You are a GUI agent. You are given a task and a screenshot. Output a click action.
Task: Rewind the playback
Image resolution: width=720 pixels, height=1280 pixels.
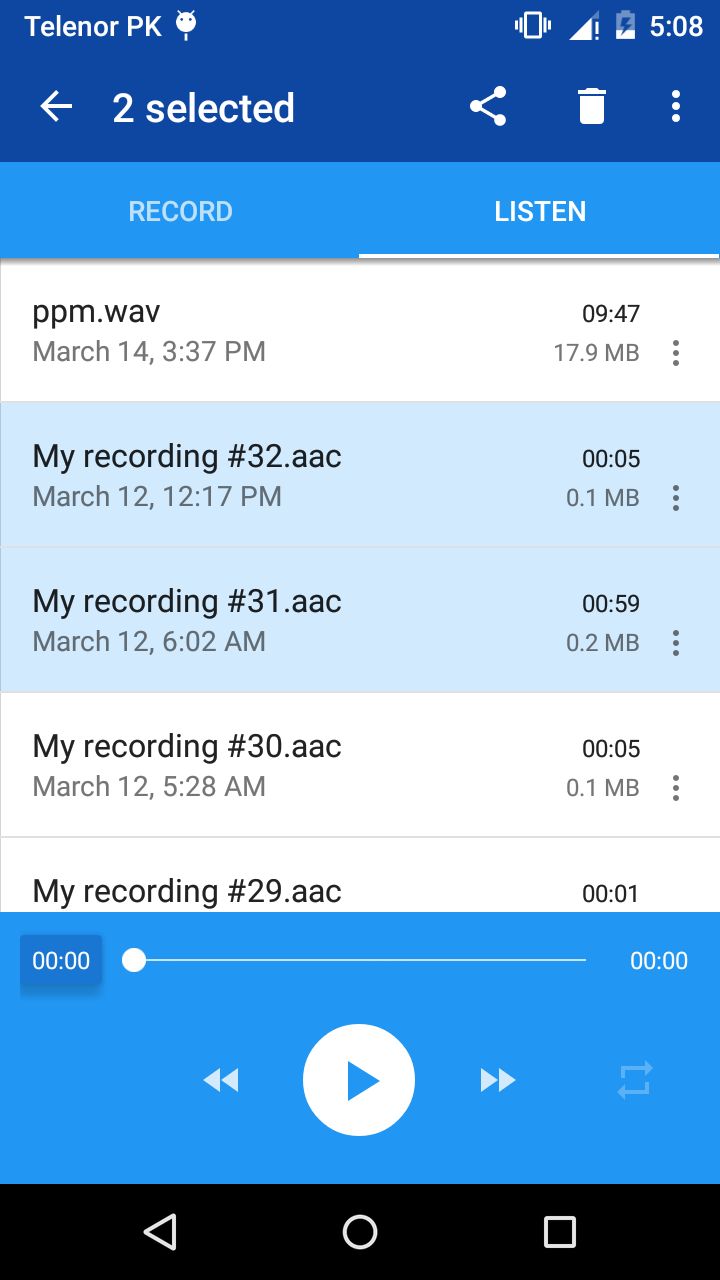(x=221, y=1080)
